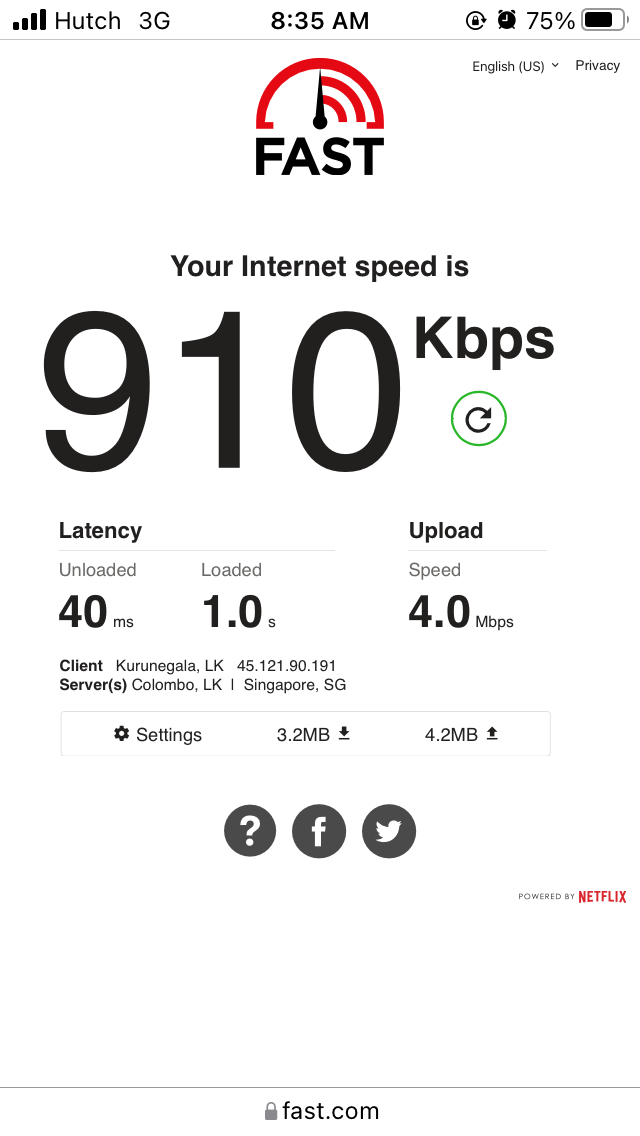Tap the fast.com address bar

tap(320, 1111)
